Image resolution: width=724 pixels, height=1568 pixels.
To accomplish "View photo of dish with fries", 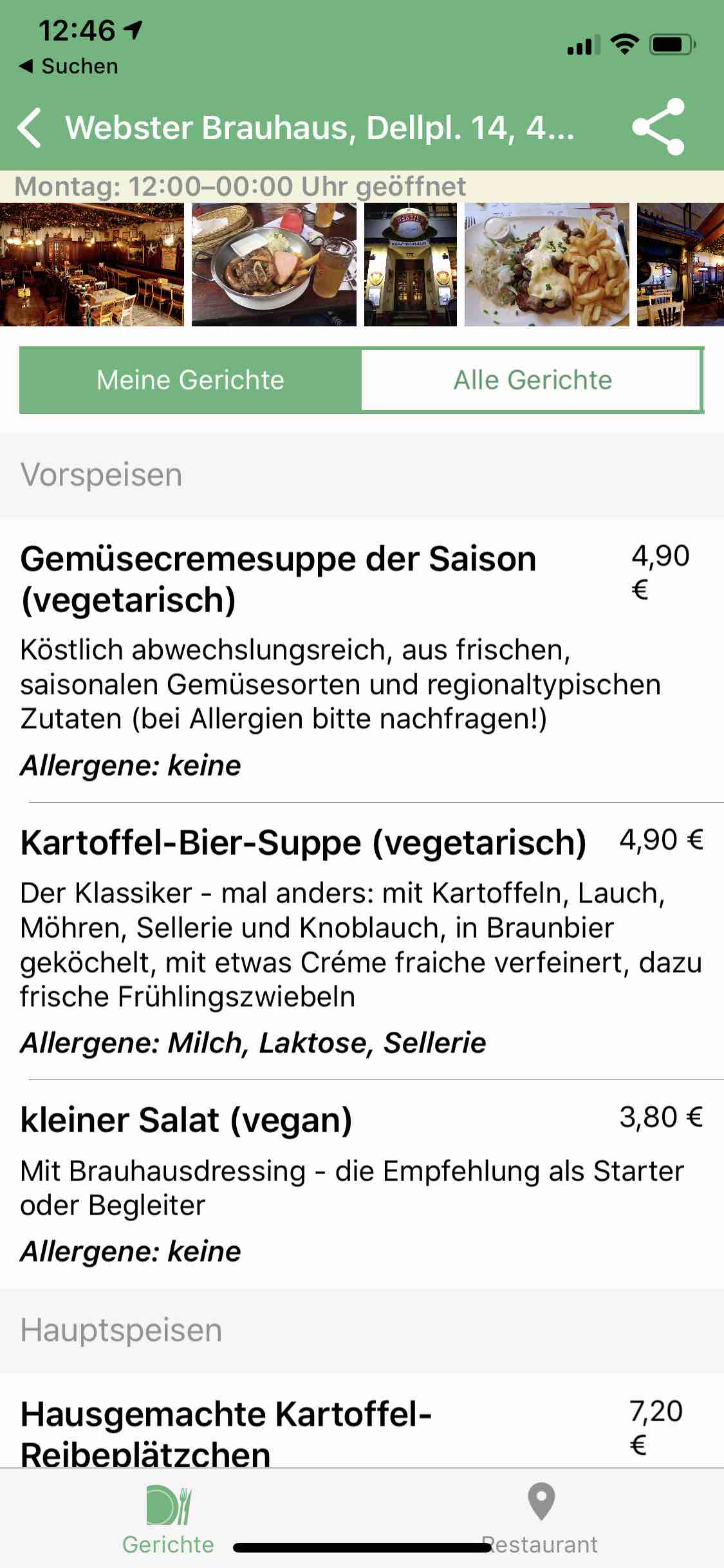I will (x=547, y=265).
